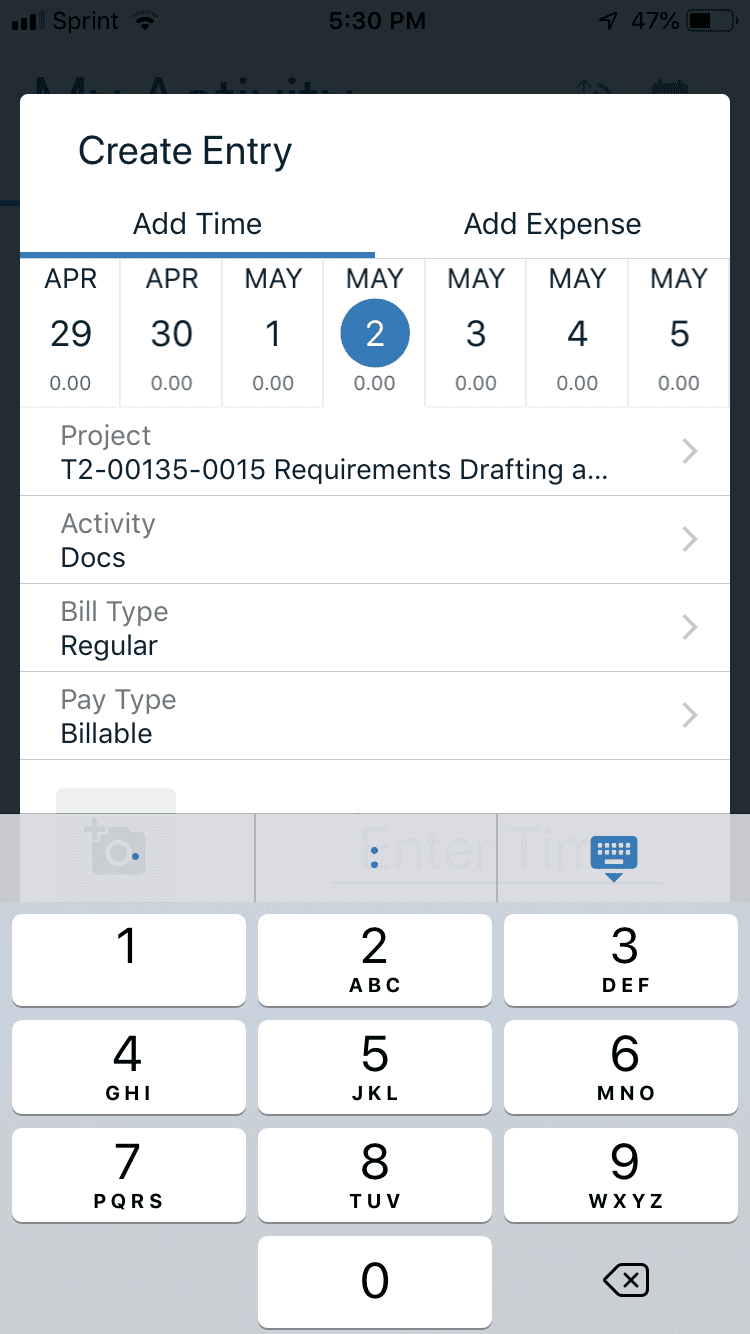
Task: Select the Add Time tab
Action: pyautogui.click(x=197, y=224)
